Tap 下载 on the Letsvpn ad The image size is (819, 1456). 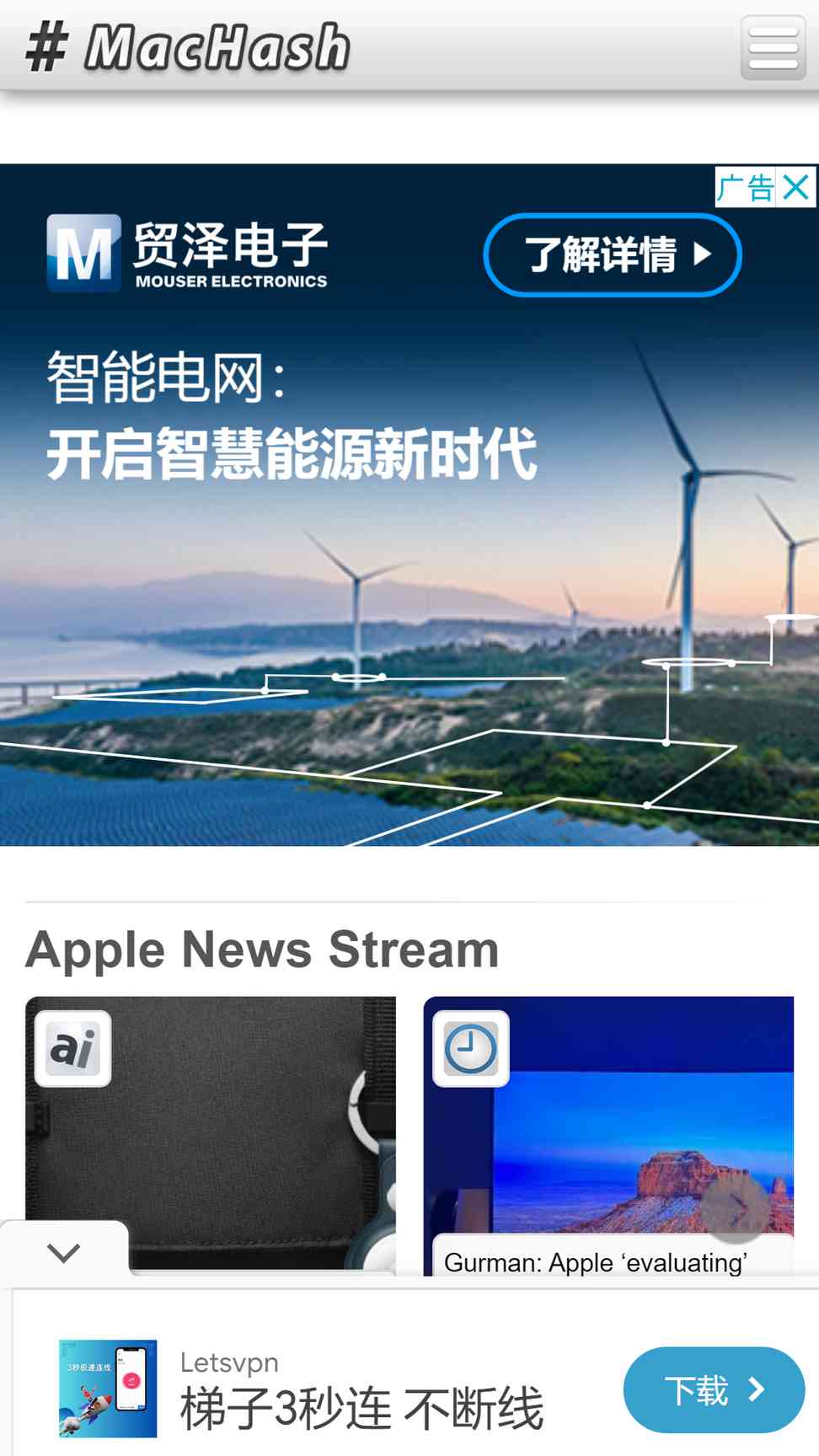click(x=714, y=1390)
